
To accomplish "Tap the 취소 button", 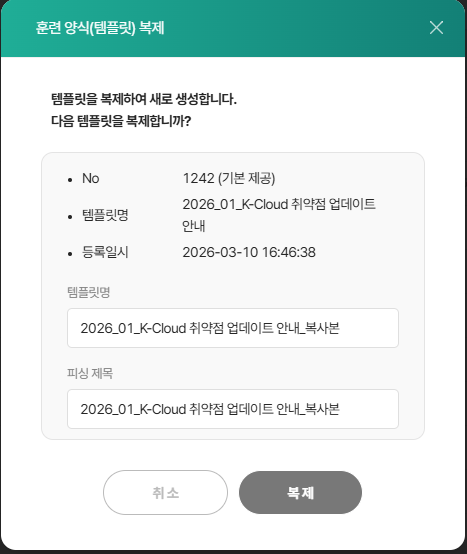I will click(x=165, y=492).
